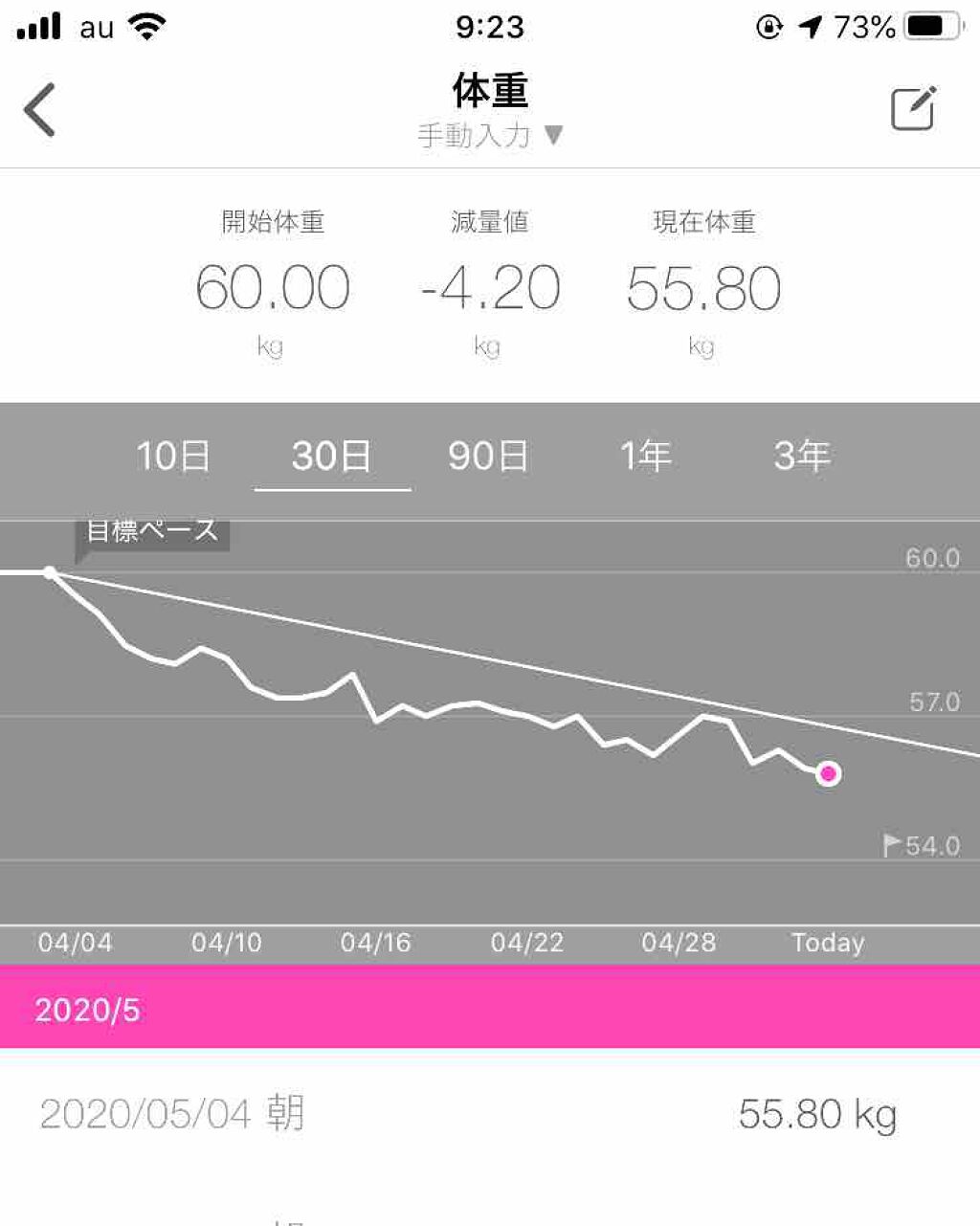Tap the pink data point on the chart
Viewport: 980px width, 1226px height.
coord(829,773)
